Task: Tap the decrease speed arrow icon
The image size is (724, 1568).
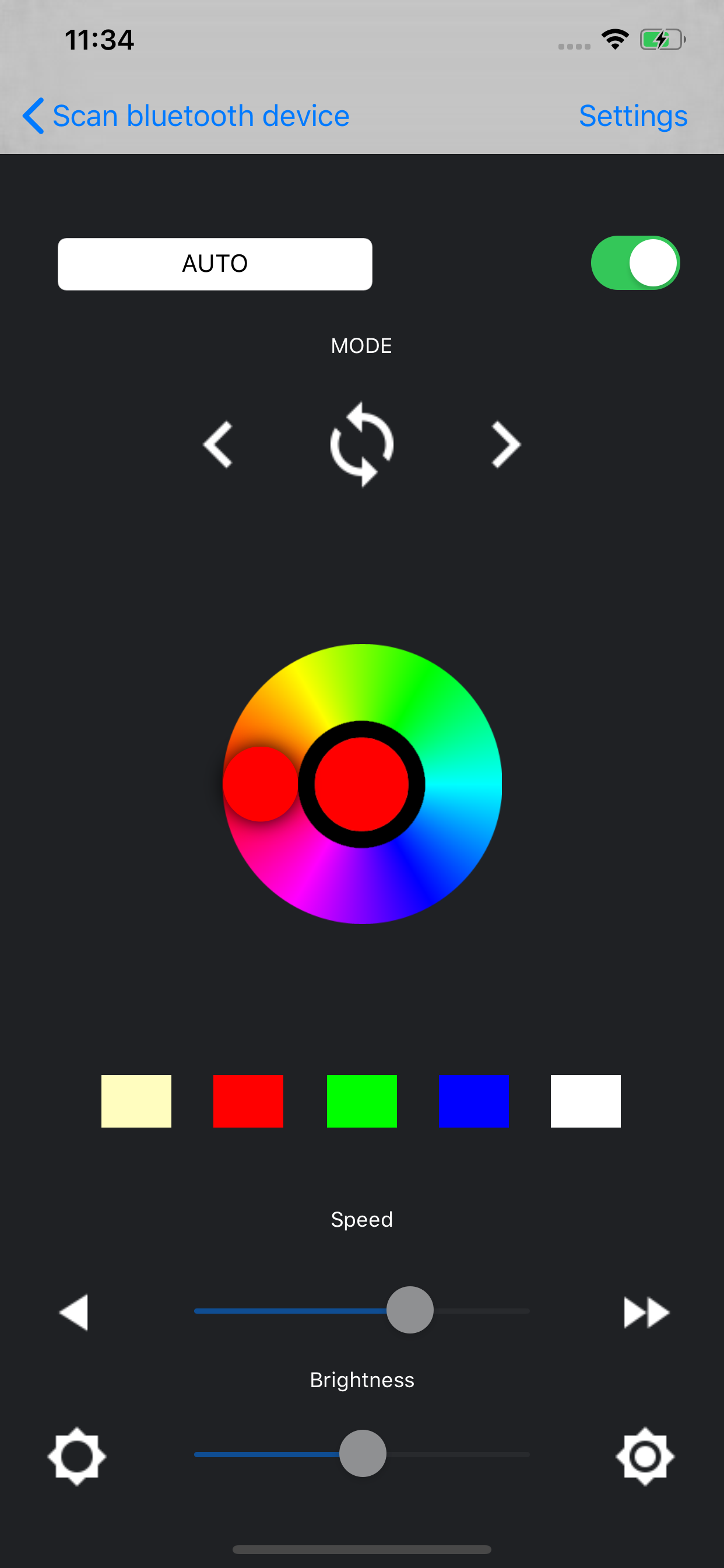Action: point(74,1310)
